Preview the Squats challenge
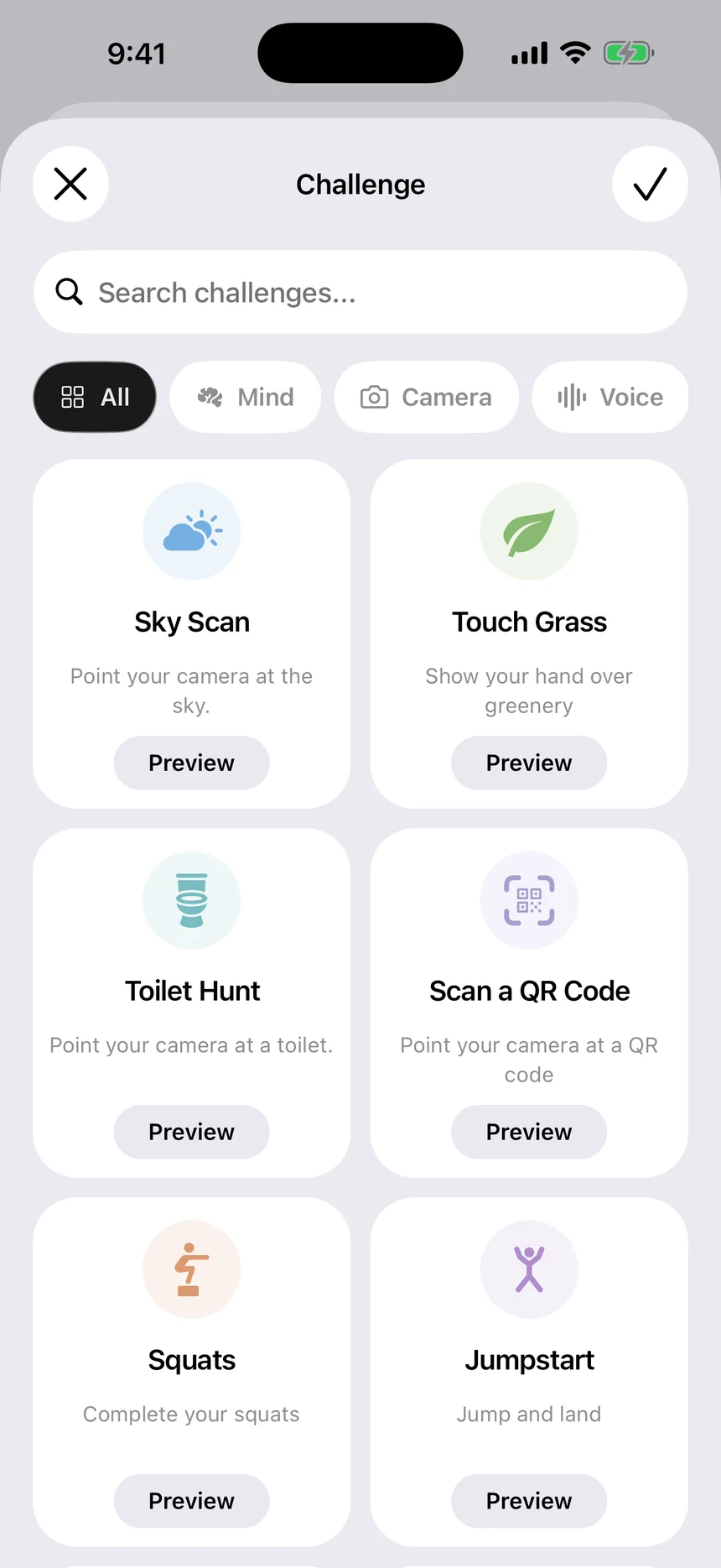Viewport: 721px width, 1568px height. pyautogui.click(x=191, y=1501)
